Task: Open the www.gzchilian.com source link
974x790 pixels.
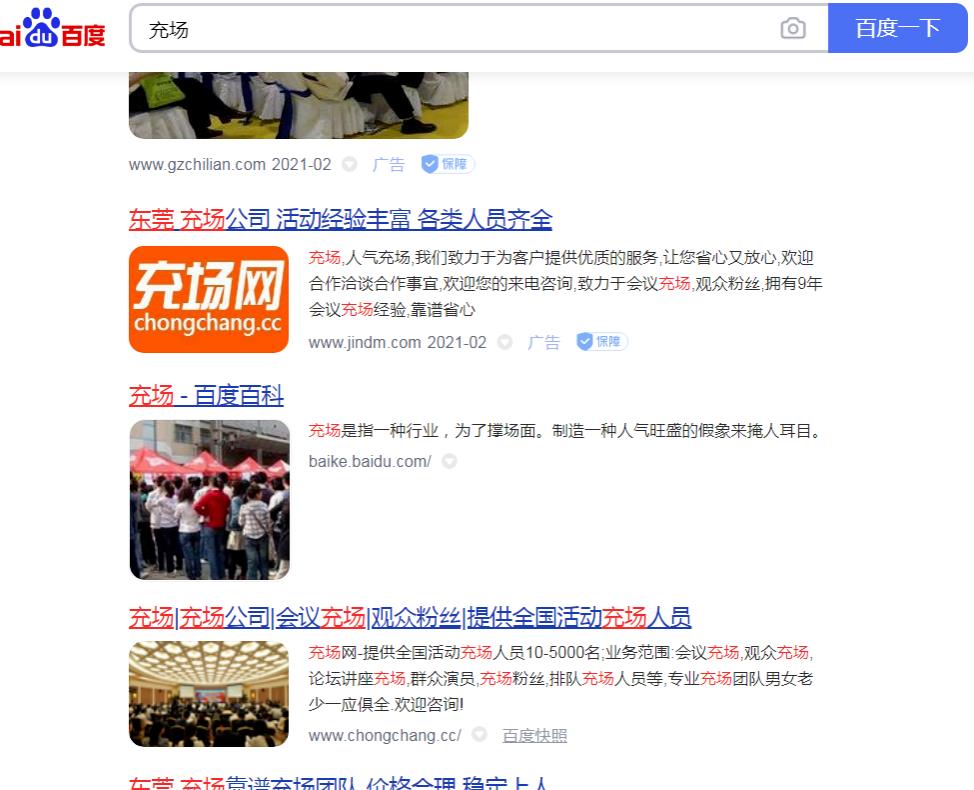Action: (x=197, y=164)
